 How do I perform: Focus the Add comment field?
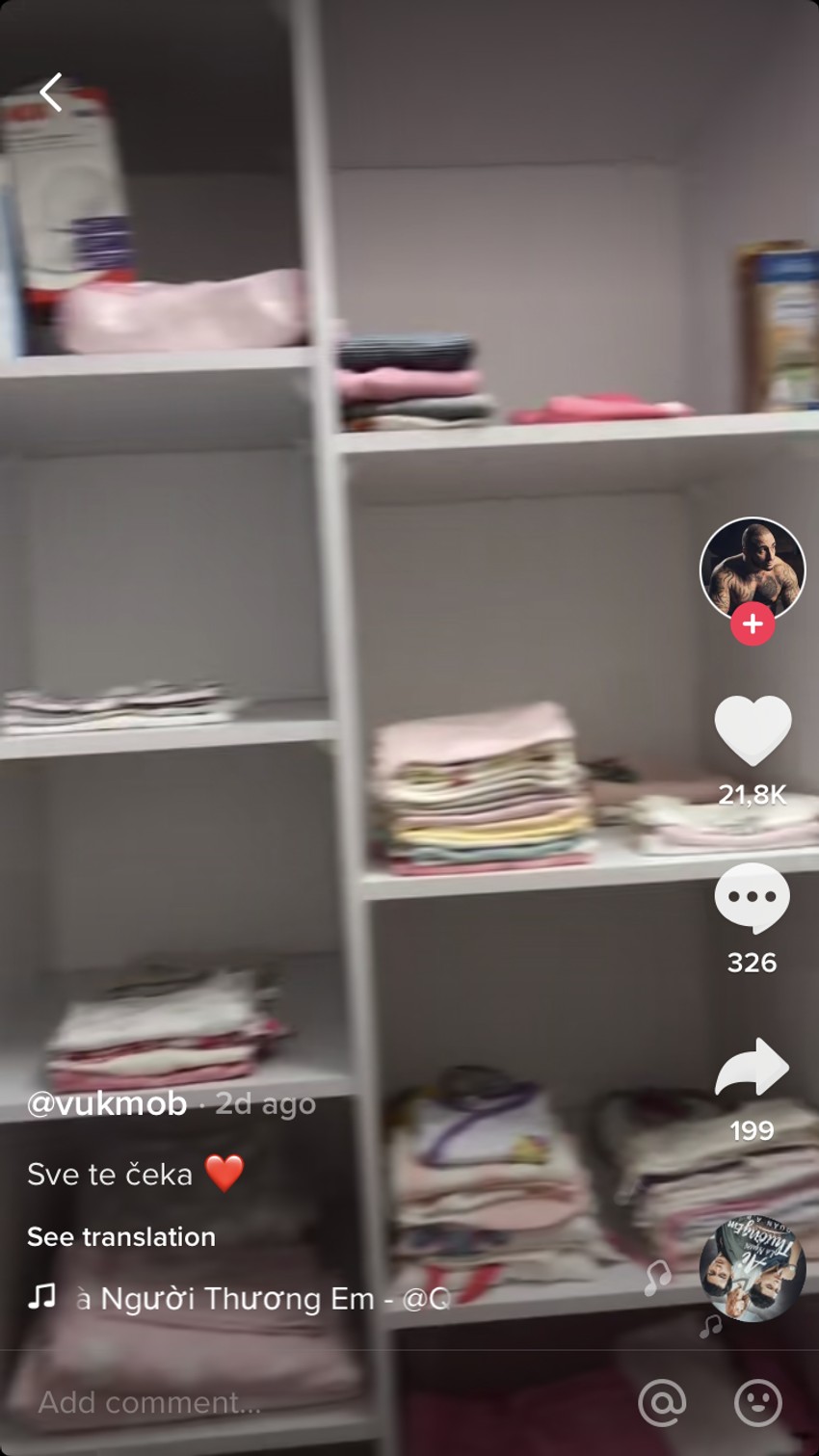(289, 1402)
